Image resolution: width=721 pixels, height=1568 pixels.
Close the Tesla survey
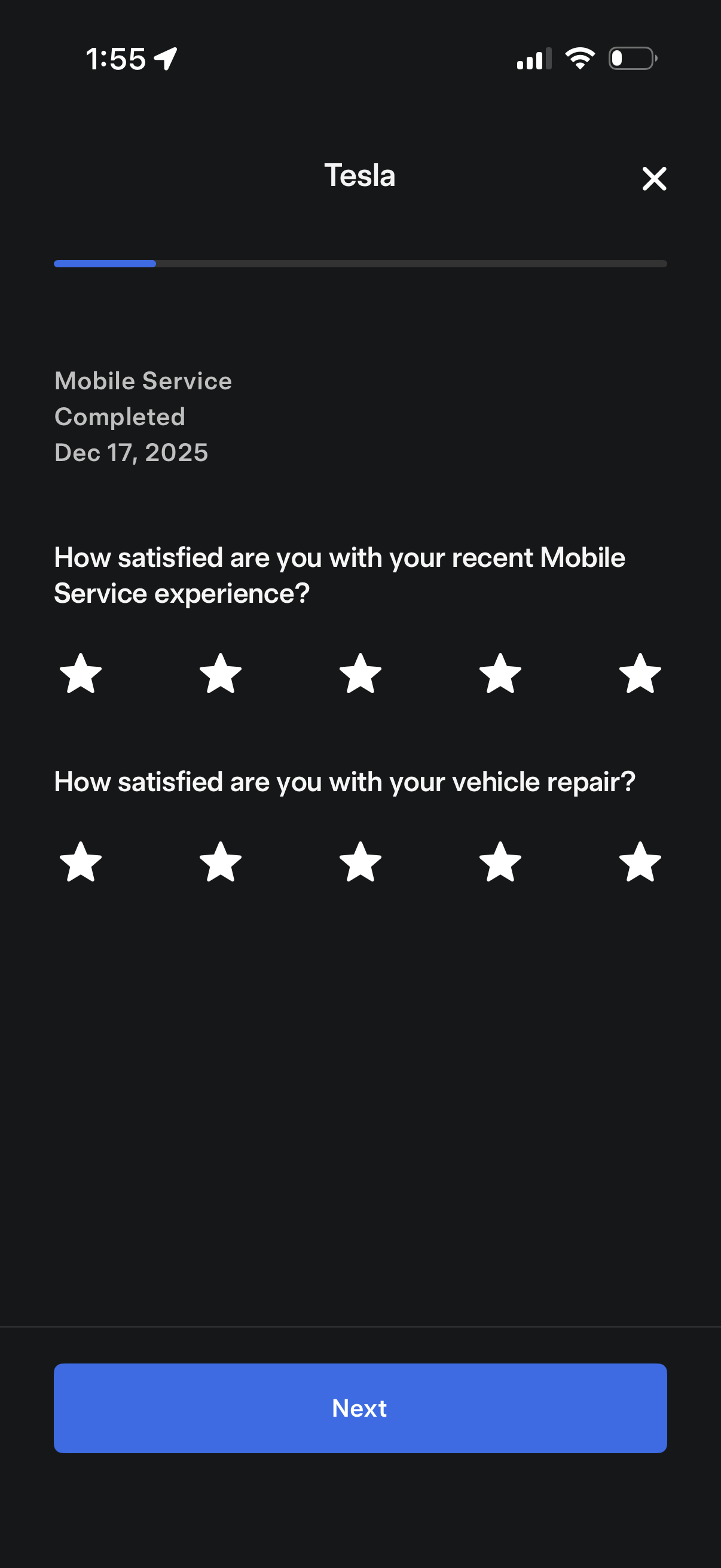coord(654,178)
